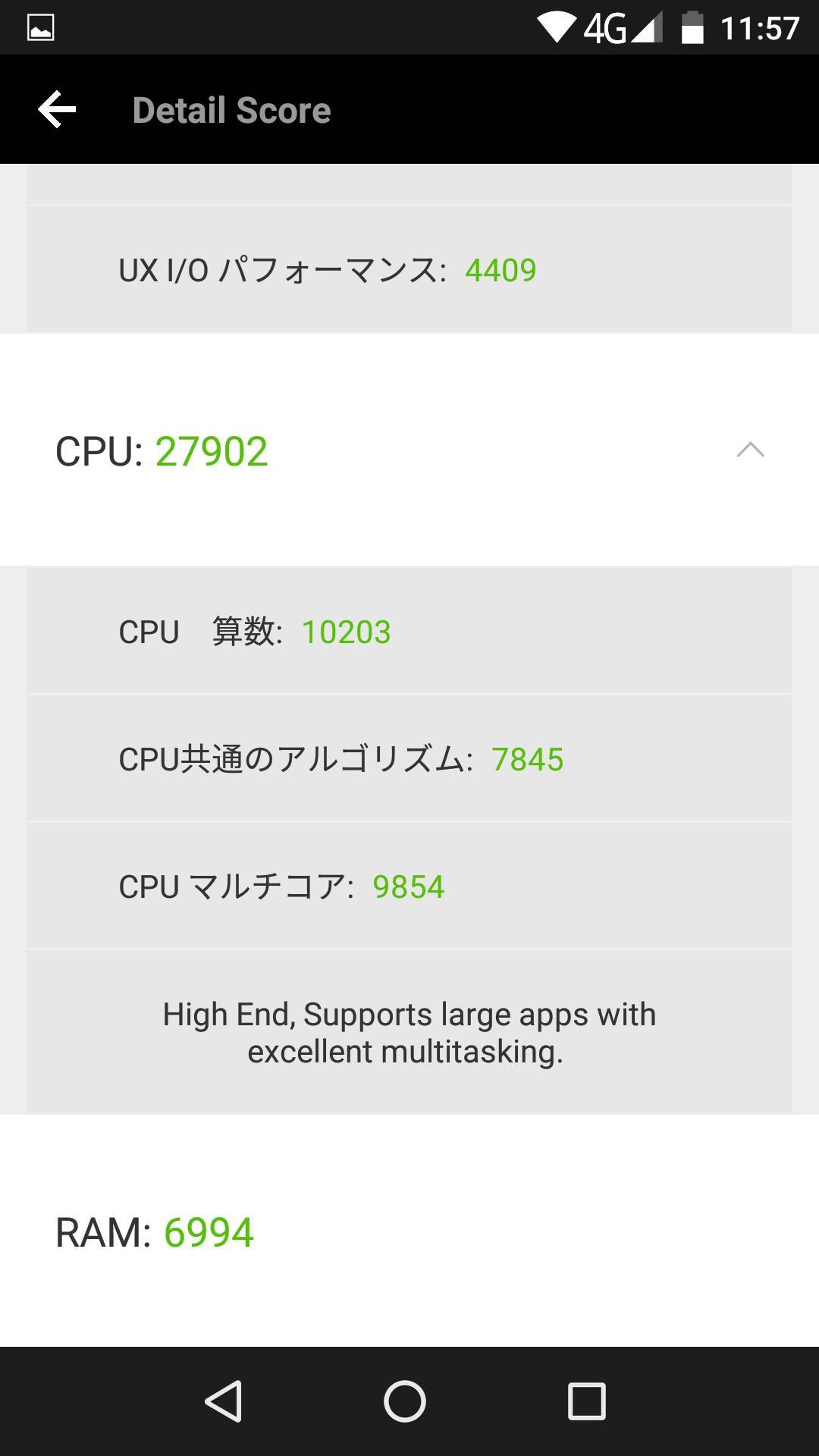
Task: Expand the RAM score section
Action: click(409, 1232)
